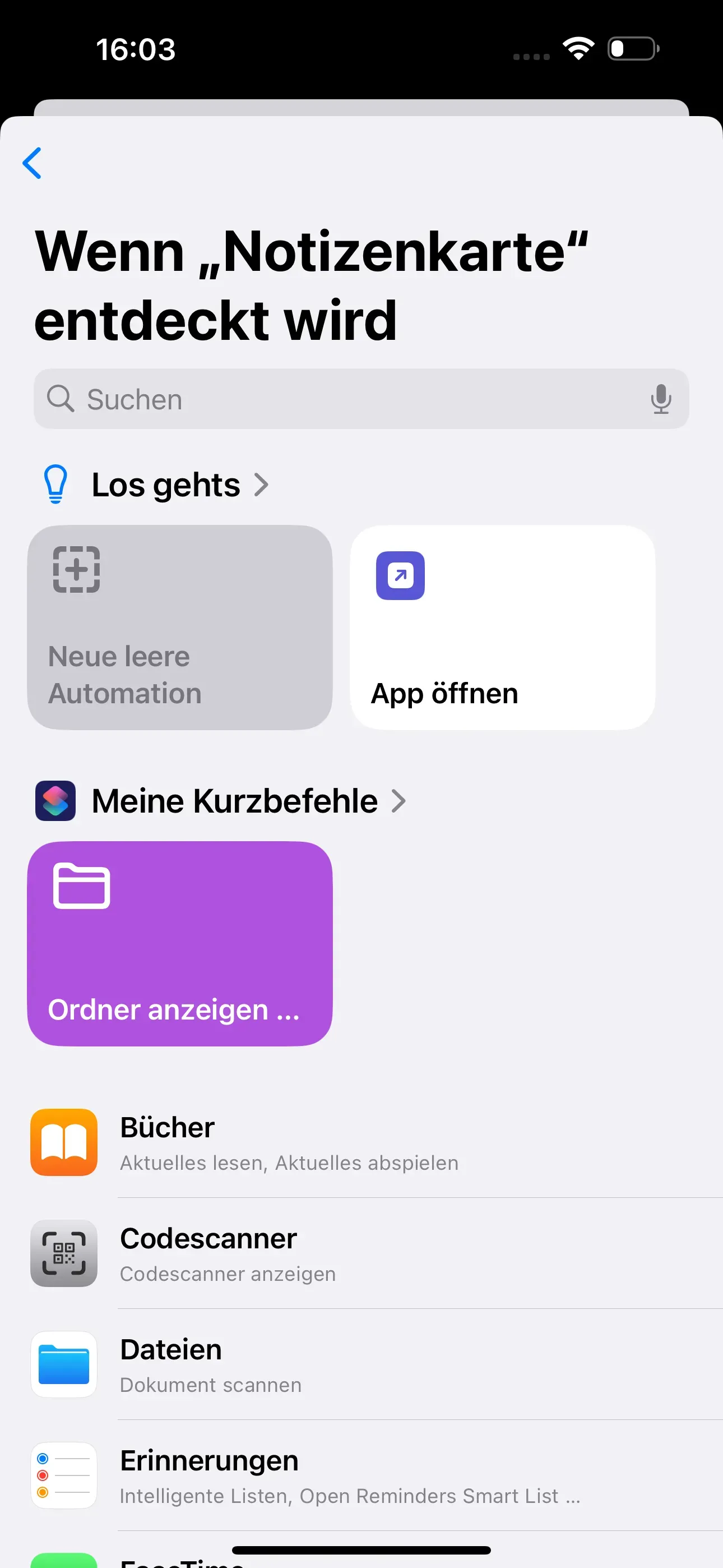Screen dimensions: 723x1568
Task: Go back with the blue arrow
Action: coord(31,163)
